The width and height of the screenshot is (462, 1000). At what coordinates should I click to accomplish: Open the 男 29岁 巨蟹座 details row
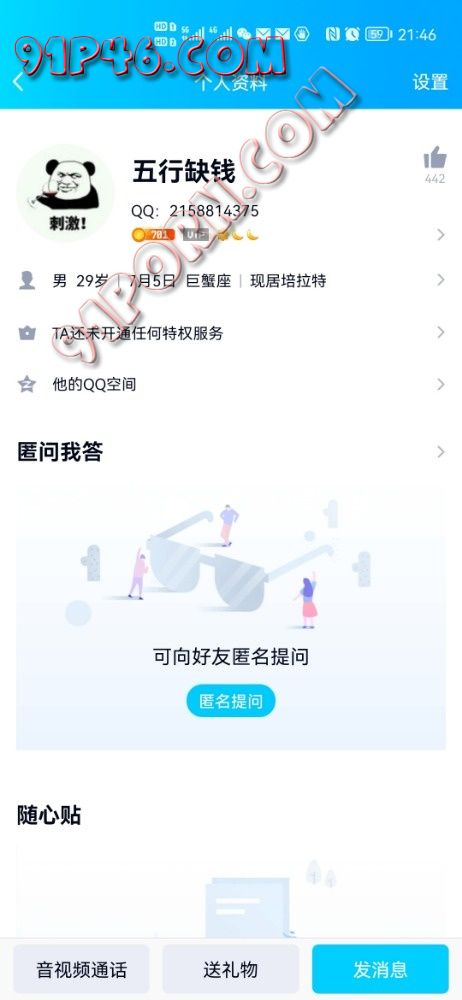coord(231,281)
